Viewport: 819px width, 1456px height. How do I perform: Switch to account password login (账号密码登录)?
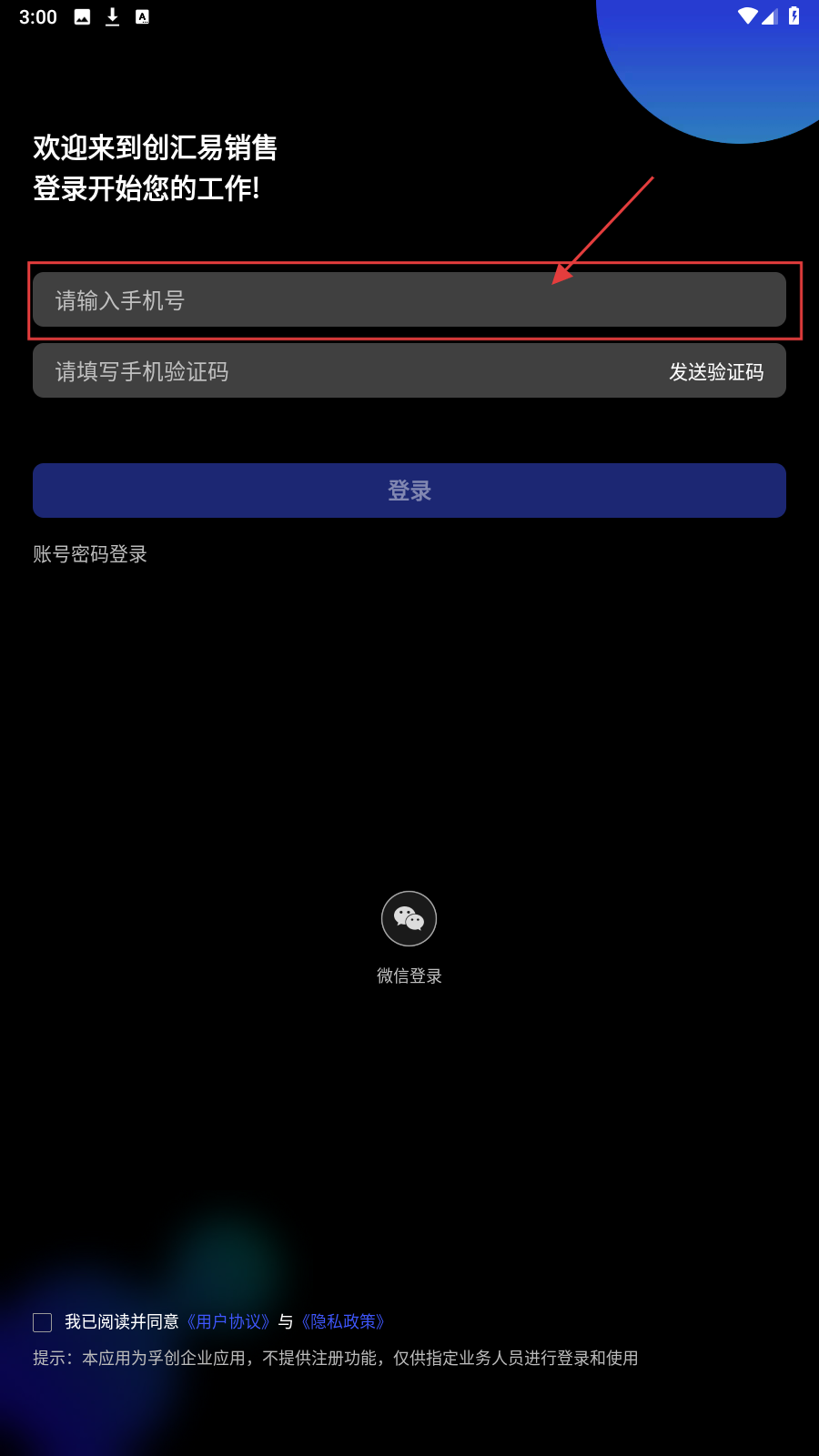[90, 554]
